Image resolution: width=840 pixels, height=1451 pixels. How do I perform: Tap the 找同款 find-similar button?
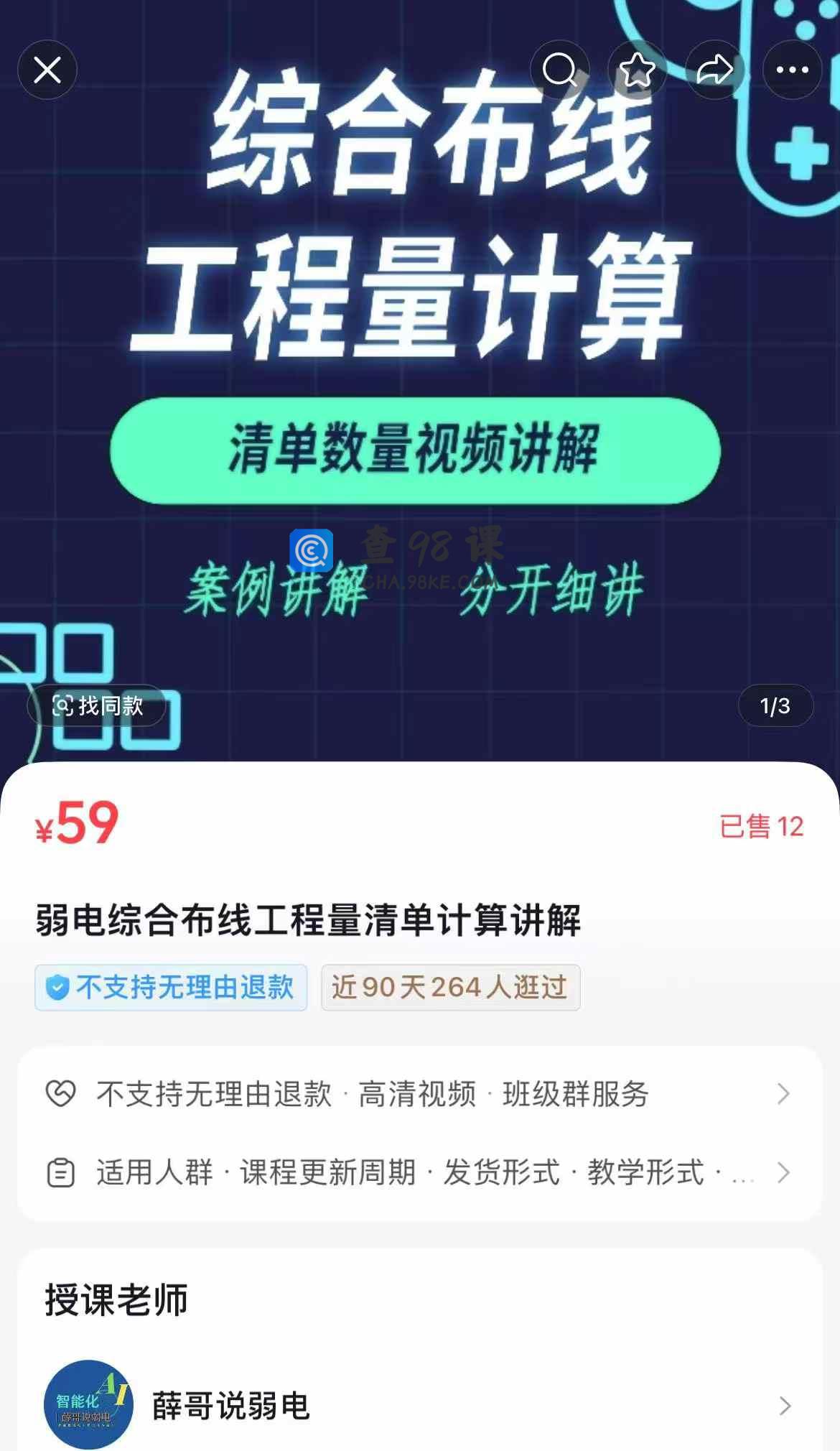click(x=98, y=705)
